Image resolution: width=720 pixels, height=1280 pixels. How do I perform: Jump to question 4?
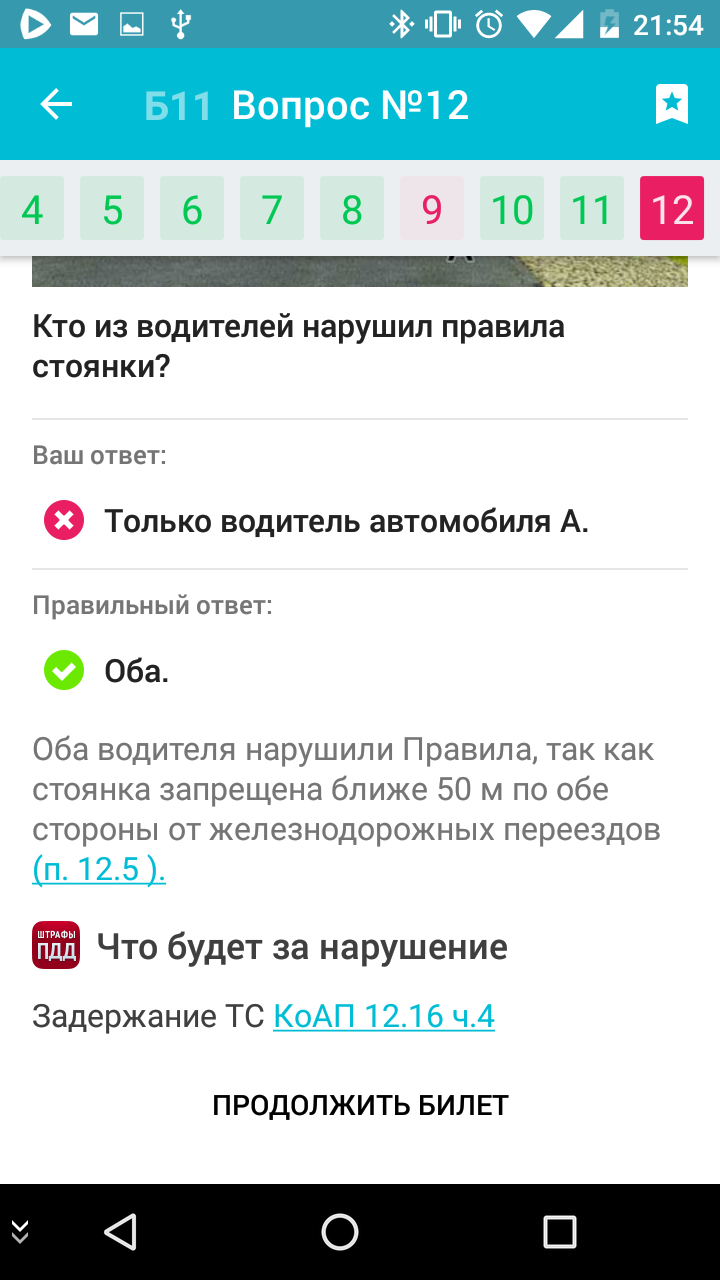[x=32, y=208]
